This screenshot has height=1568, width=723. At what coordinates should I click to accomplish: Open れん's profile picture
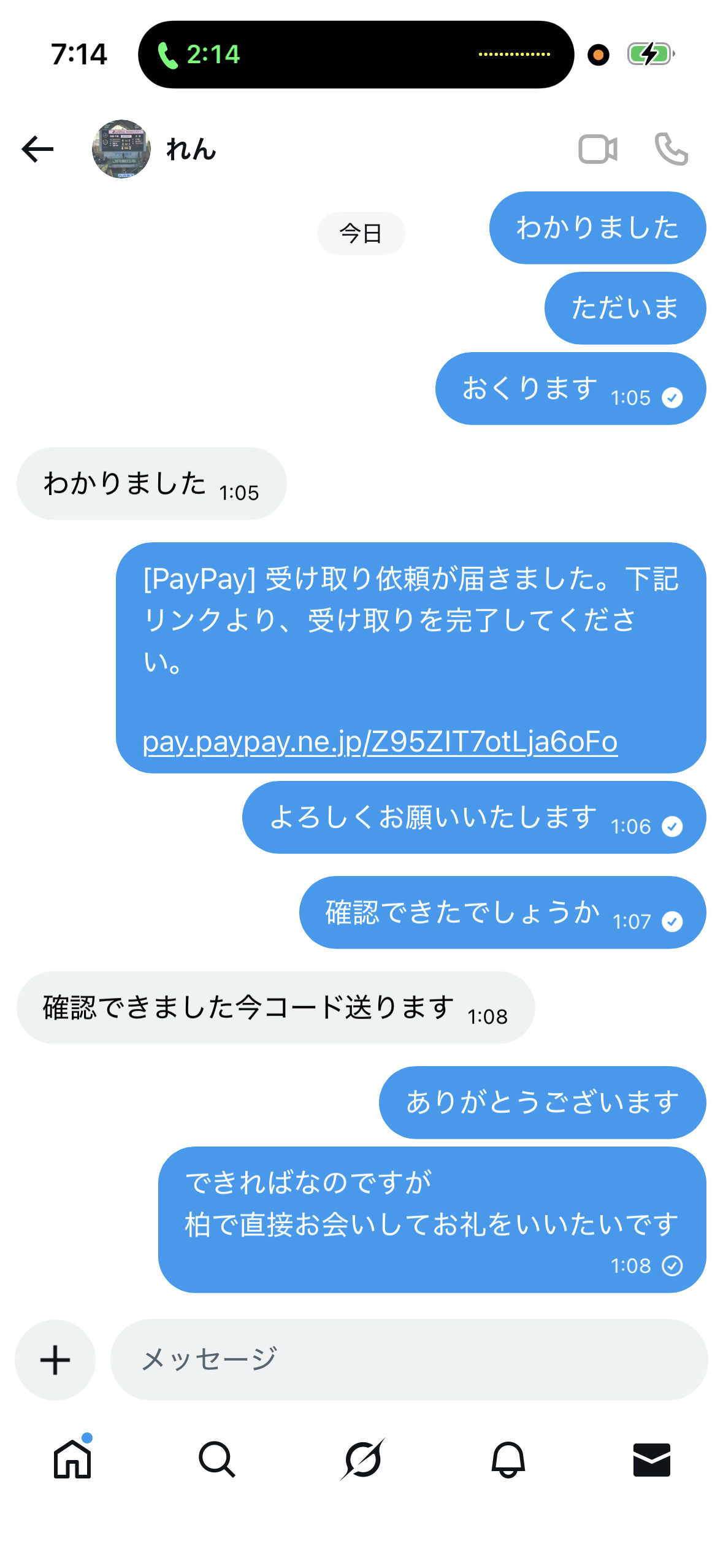pos(121,149)
